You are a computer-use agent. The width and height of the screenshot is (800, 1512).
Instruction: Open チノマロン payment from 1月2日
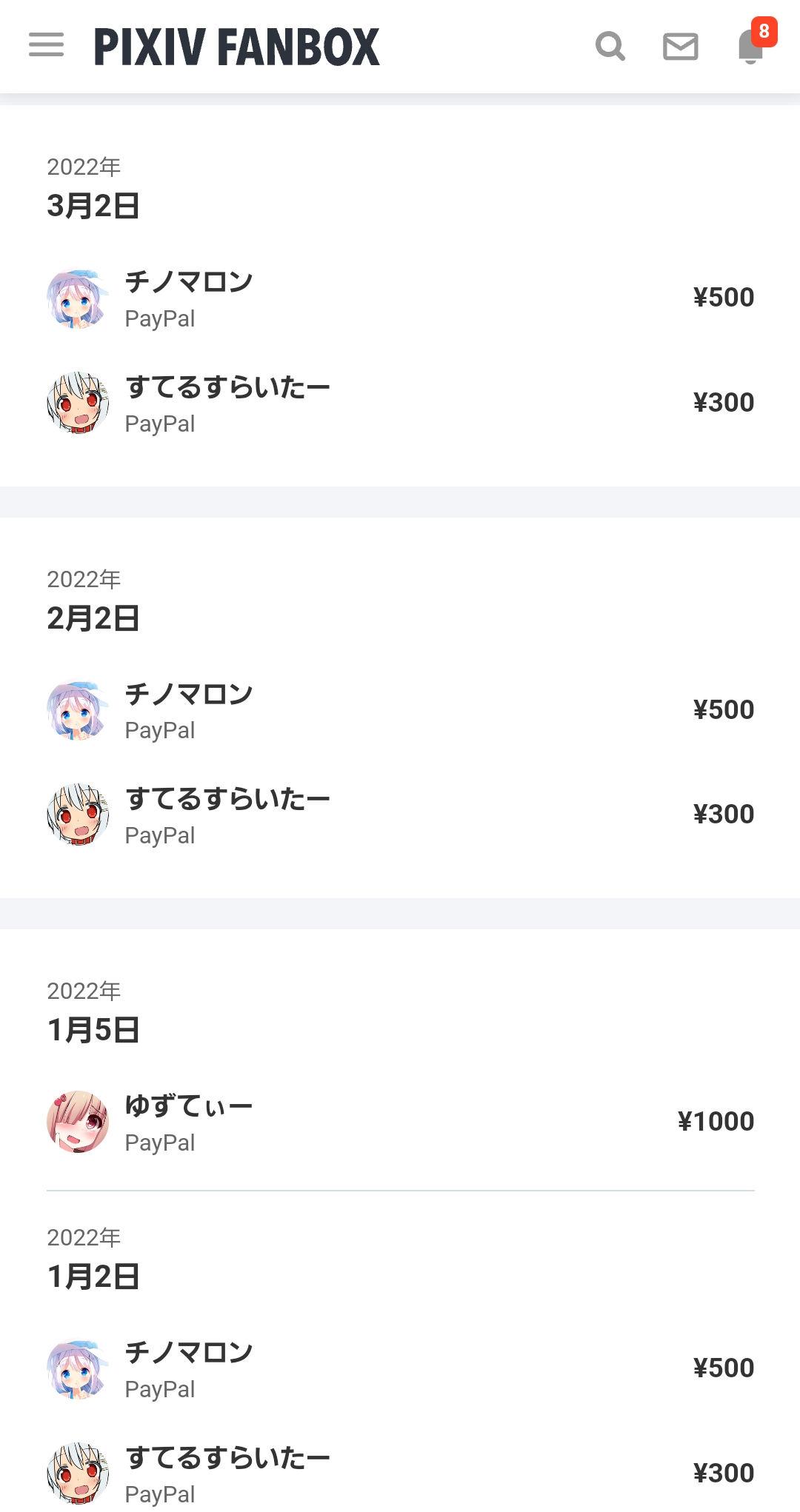pyautogui.click(x=400, y=1369)
